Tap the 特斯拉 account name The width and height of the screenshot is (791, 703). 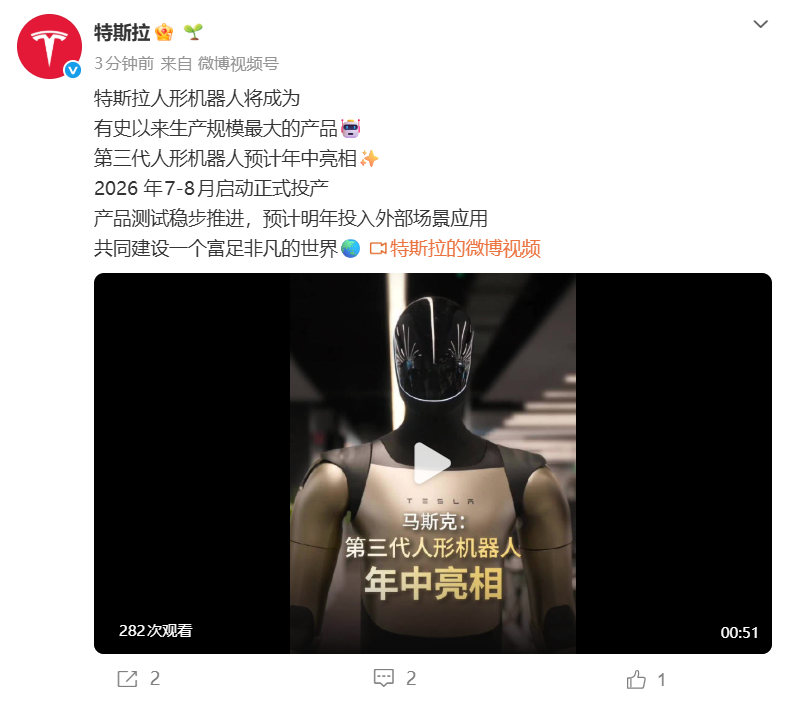point(122,33)
